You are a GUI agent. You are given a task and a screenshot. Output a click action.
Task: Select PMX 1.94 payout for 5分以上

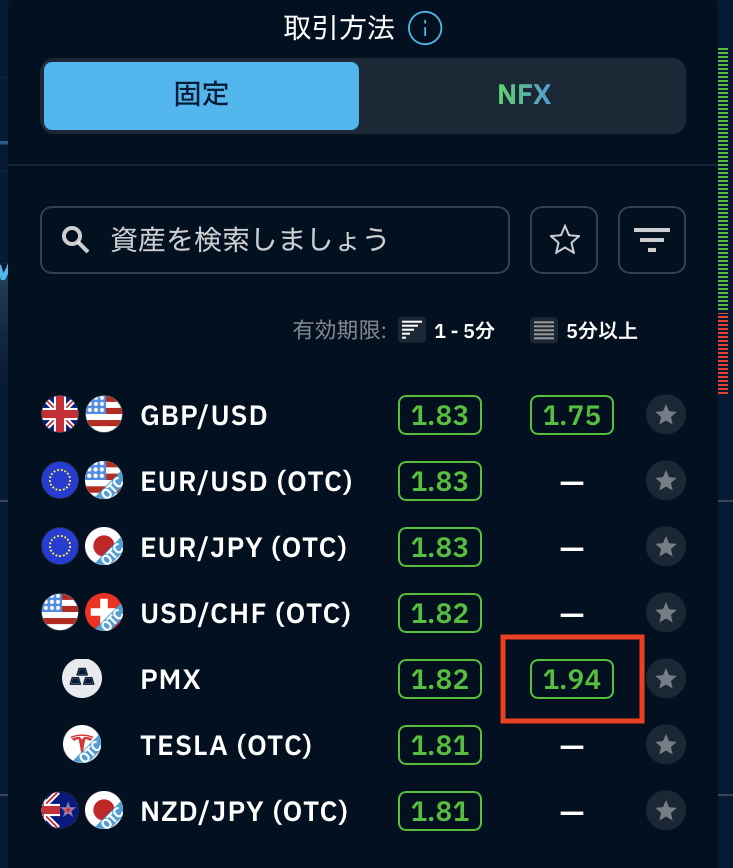572,679
